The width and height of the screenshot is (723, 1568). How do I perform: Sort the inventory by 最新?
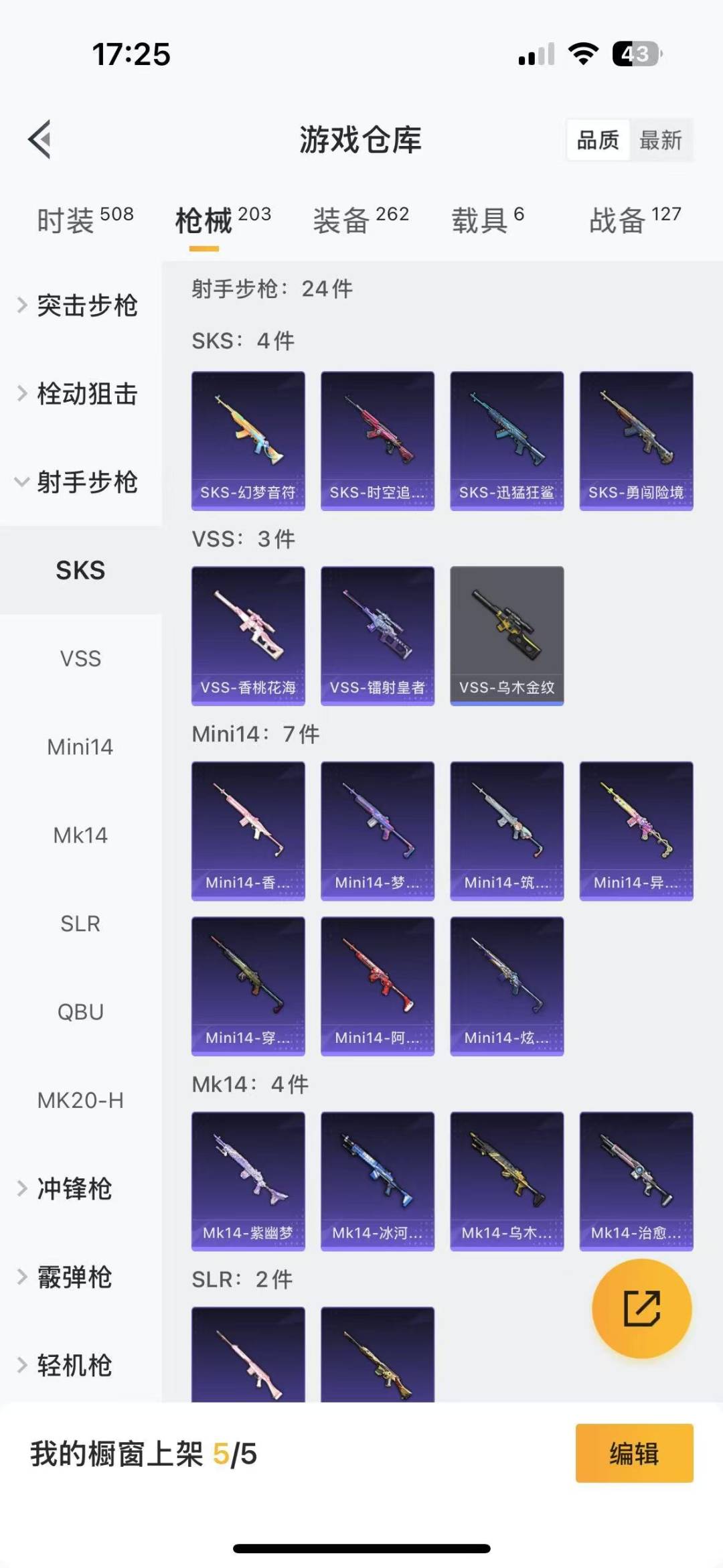point(661,140)
